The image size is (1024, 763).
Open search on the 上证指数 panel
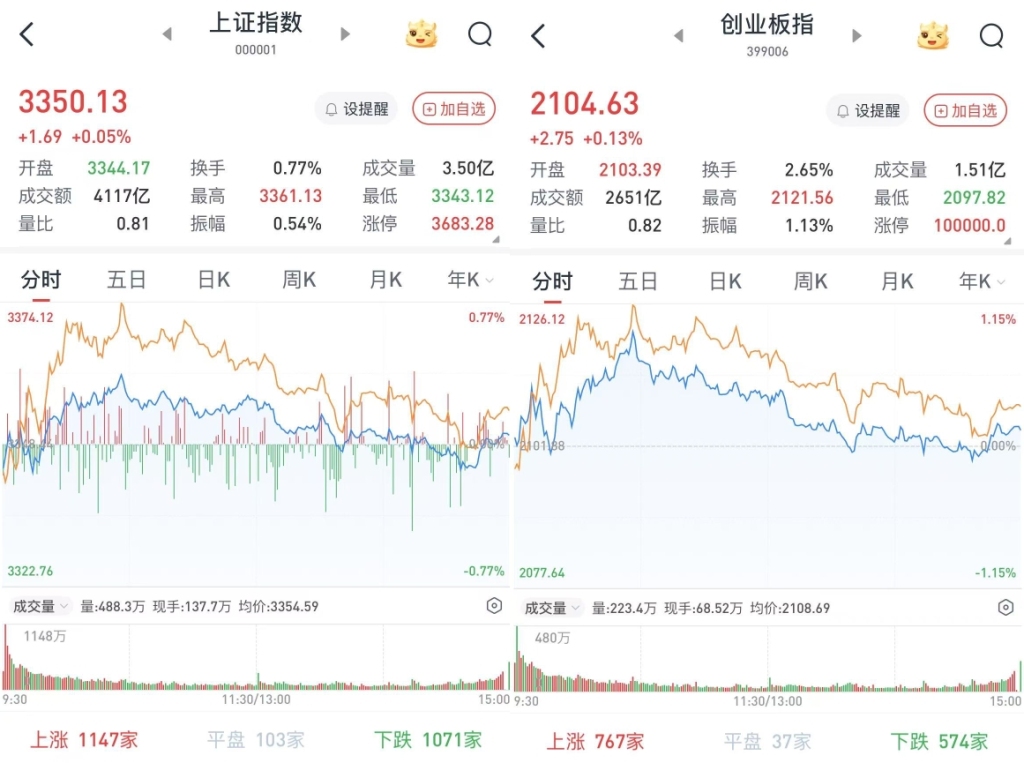(480, 35)
